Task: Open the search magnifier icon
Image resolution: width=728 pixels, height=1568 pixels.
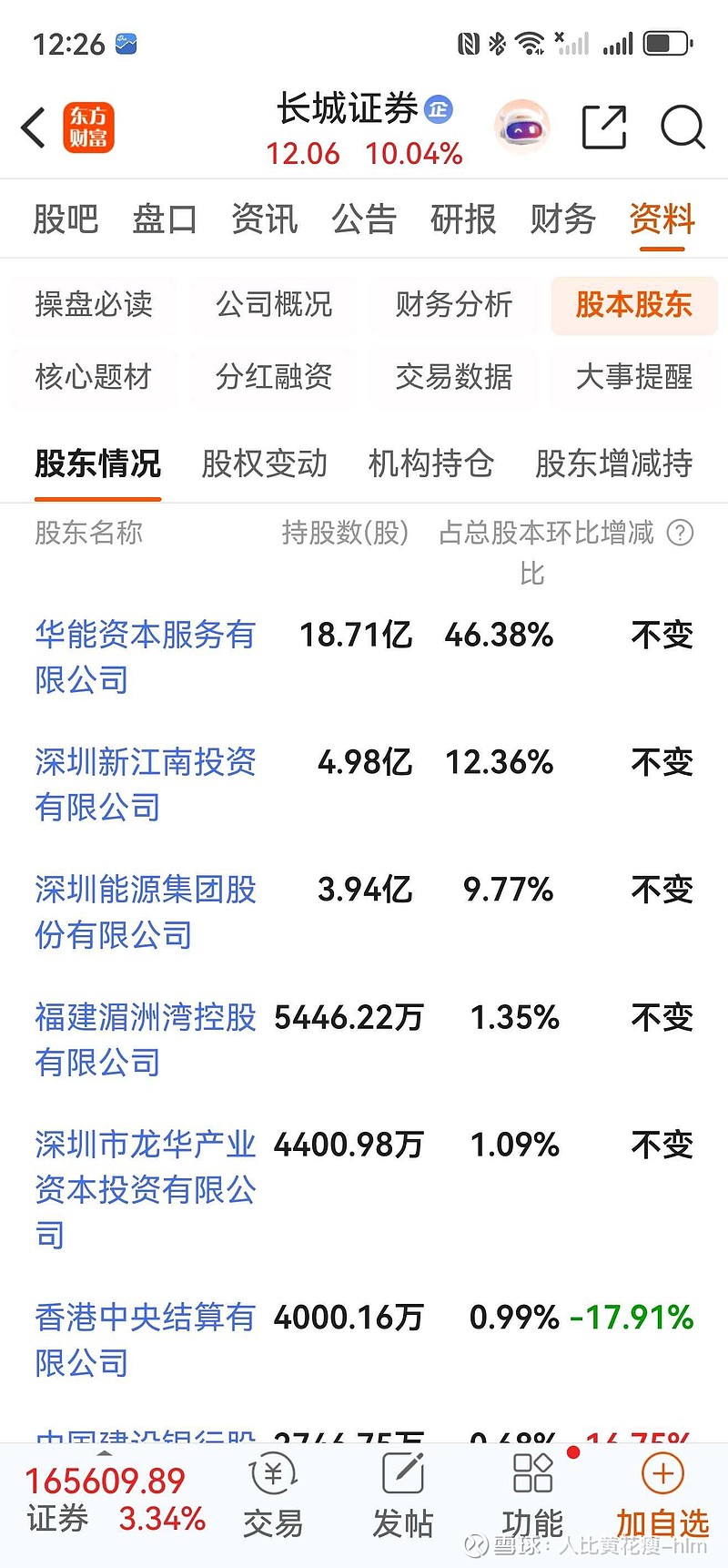Action: (x=682, y=127)
